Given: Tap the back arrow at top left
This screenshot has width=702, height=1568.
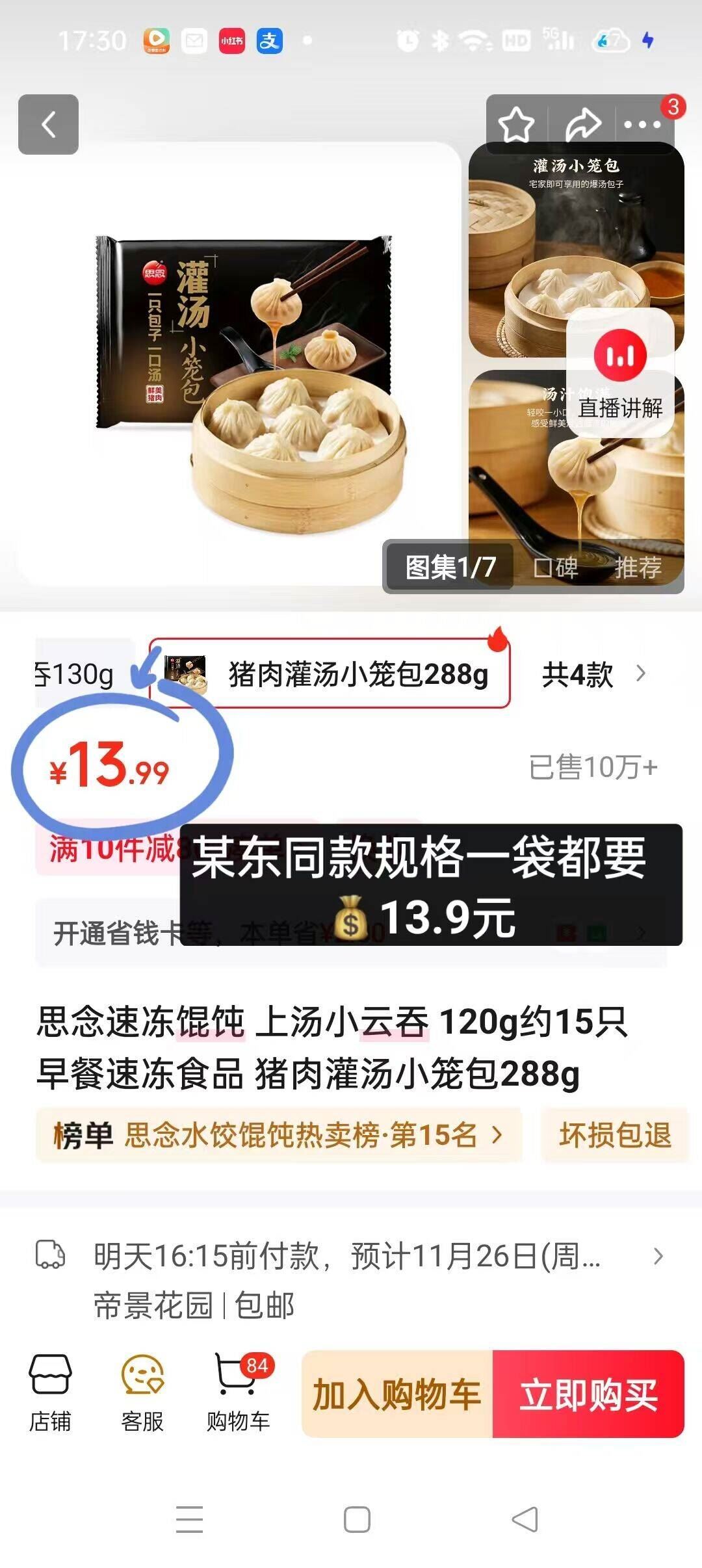Looking at the screenshot, I should (x=49, y=125).
